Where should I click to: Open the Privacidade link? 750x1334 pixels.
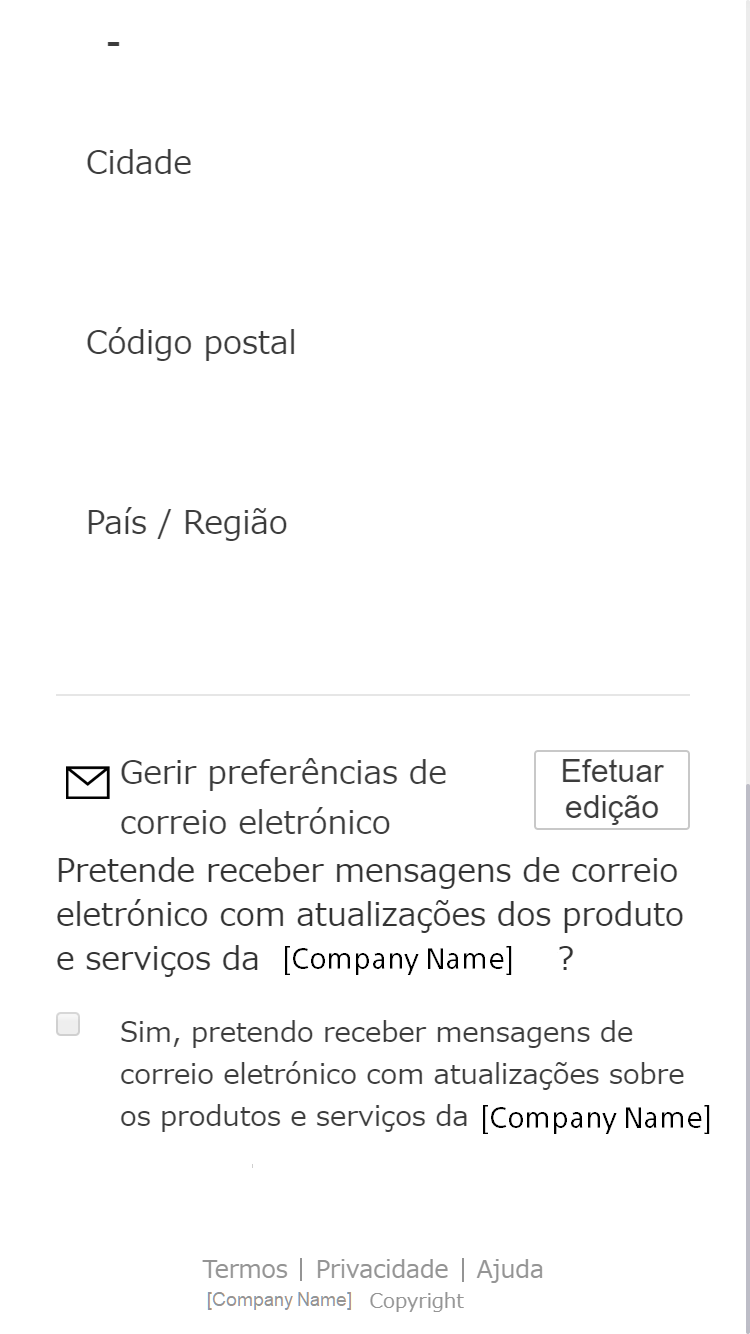coord(381,1269)
